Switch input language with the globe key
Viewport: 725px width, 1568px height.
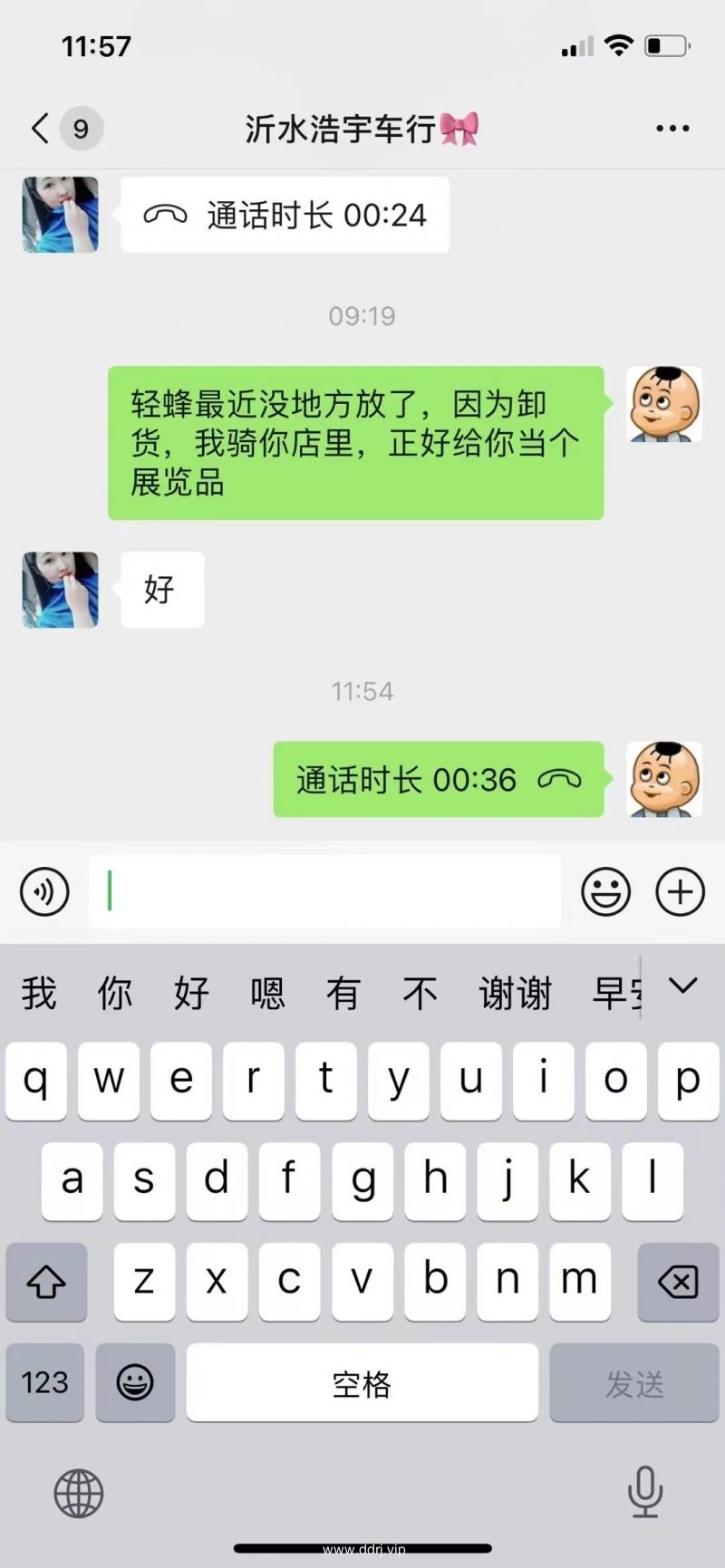click(79, 1493)
